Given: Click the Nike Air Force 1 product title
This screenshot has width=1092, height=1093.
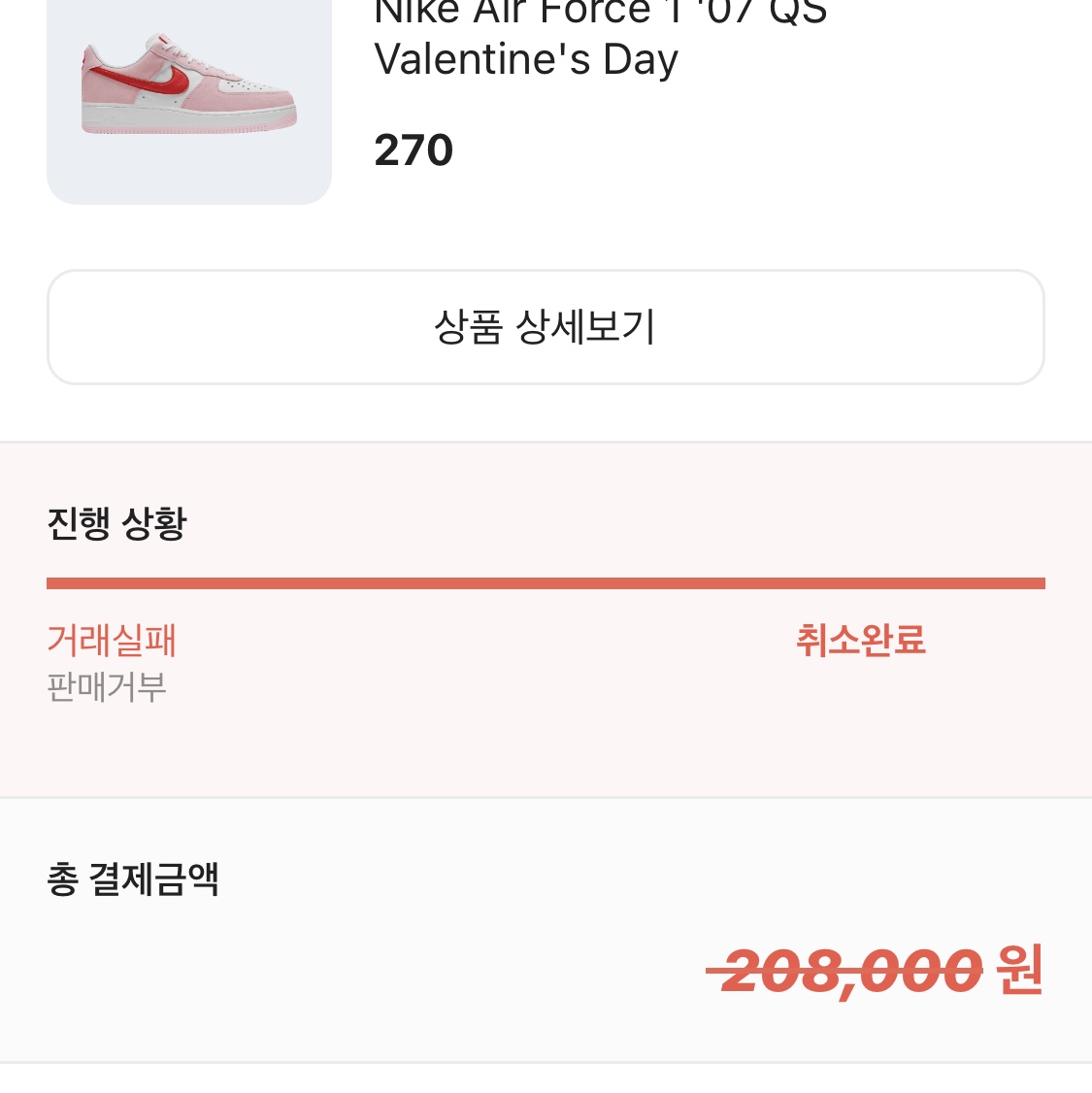Looking at the screenshot, I should click(x=599, y=36).
